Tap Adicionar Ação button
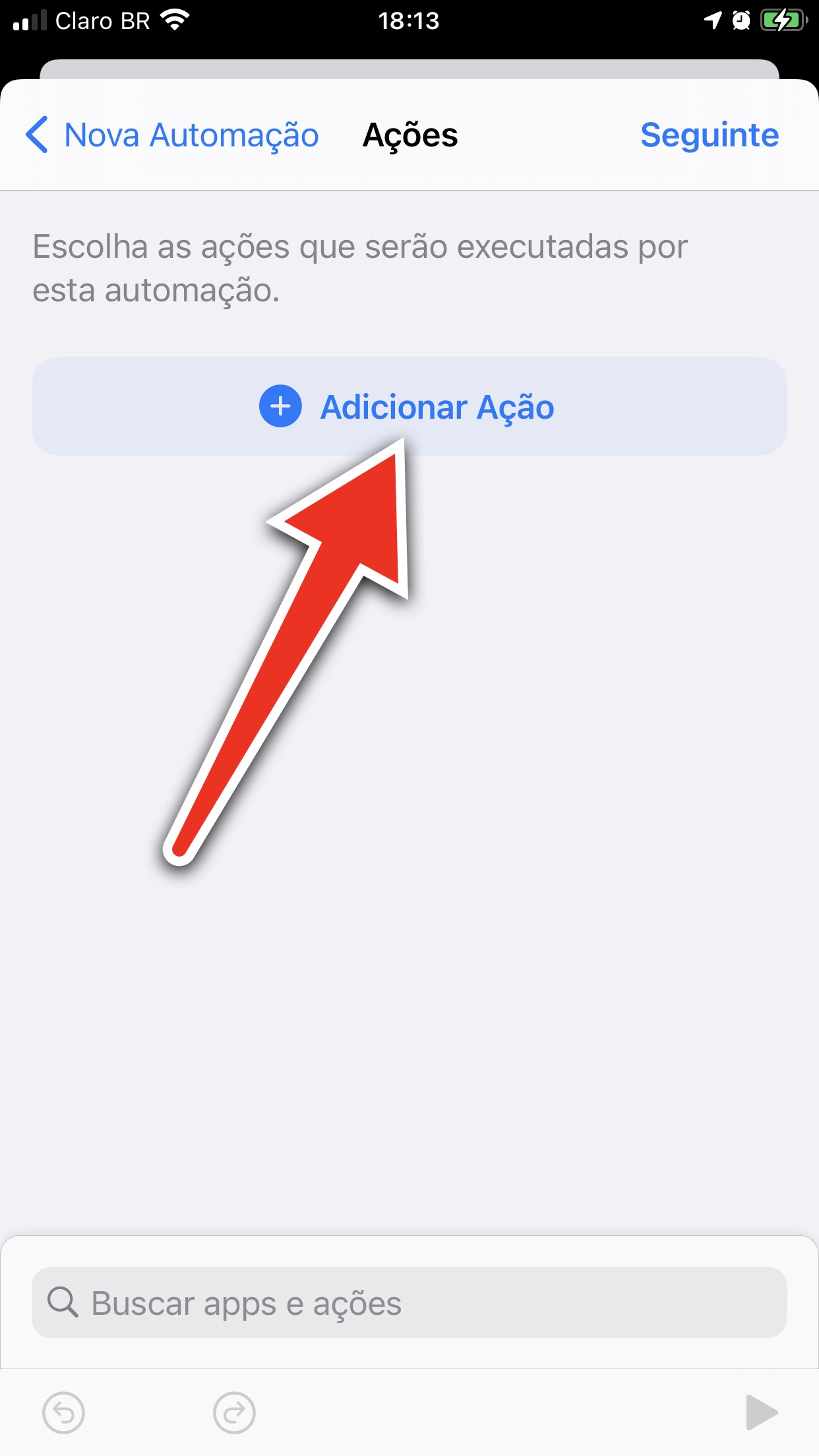This screenshot has height=1456, width=819. pyautogui.click(x=409, y=406)
